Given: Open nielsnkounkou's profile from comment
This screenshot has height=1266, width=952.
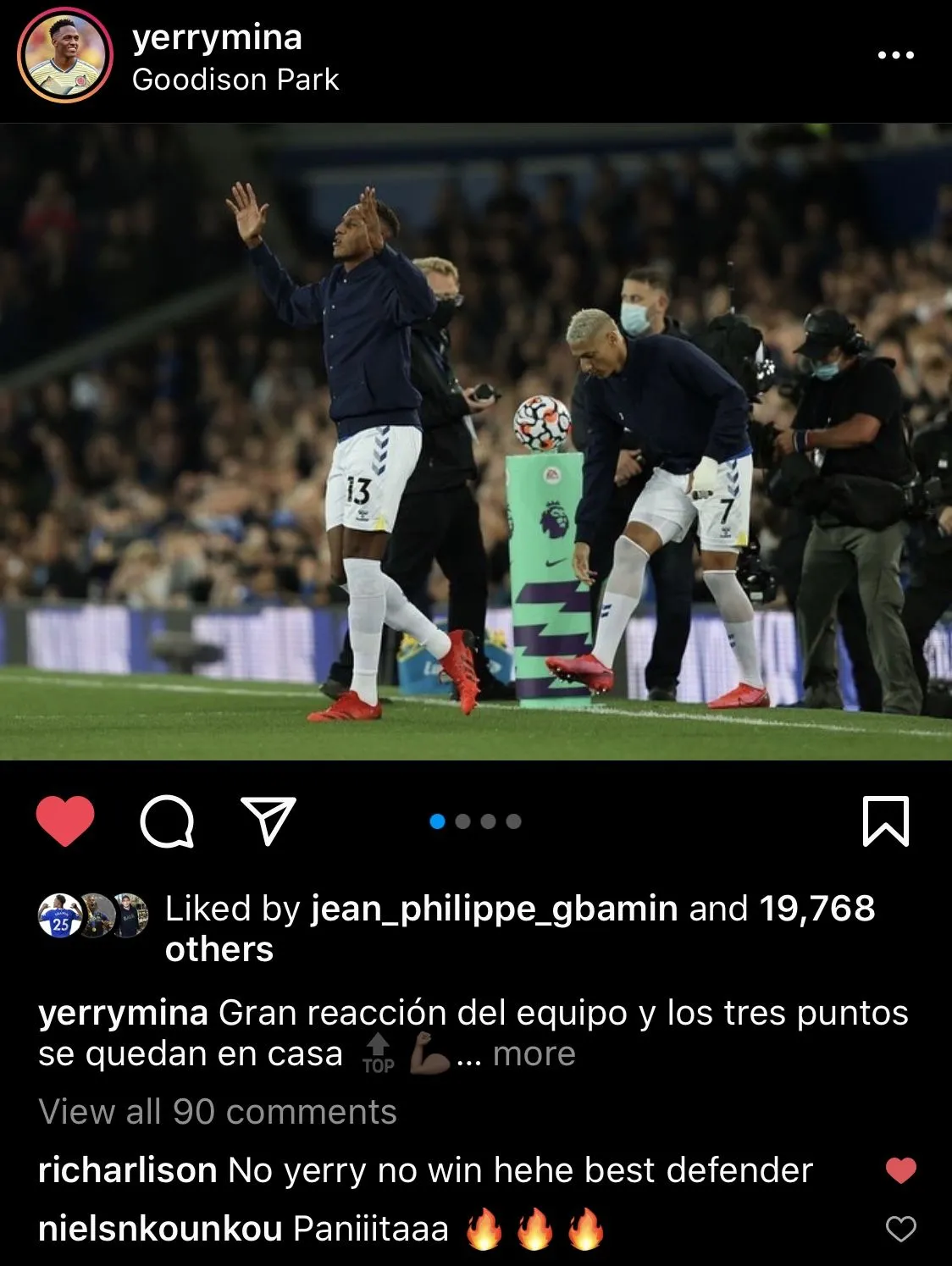Looking at the screenshot, I should click(x=160, y=1229).
